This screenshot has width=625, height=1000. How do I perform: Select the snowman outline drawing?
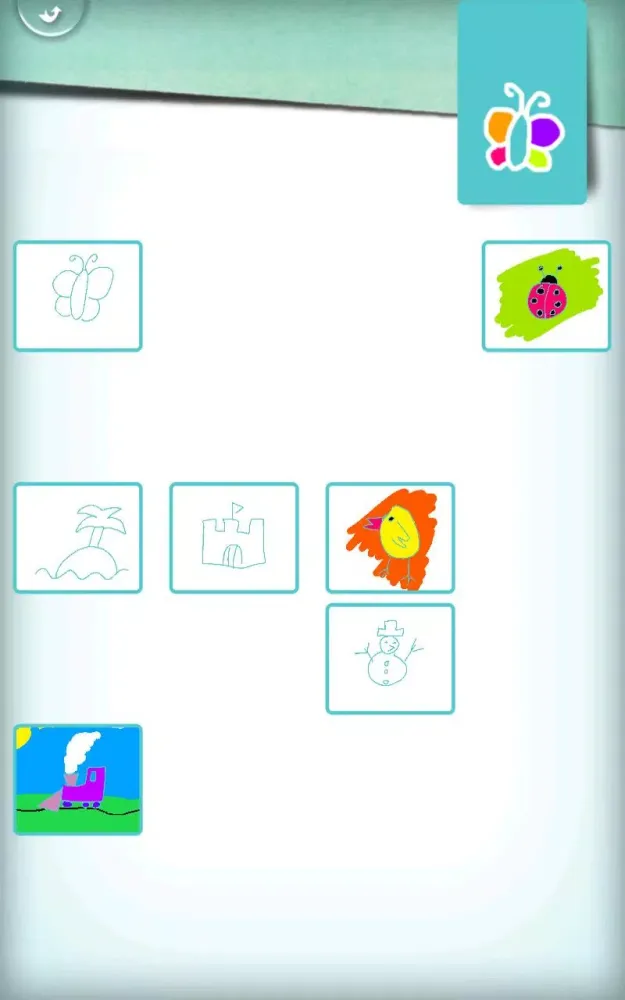(x=390, y=659)
